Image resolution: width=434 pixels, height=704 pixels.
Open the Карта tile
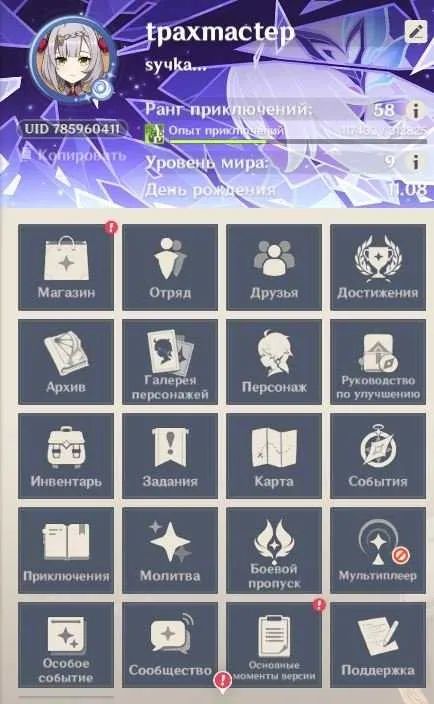pos(274,456)
